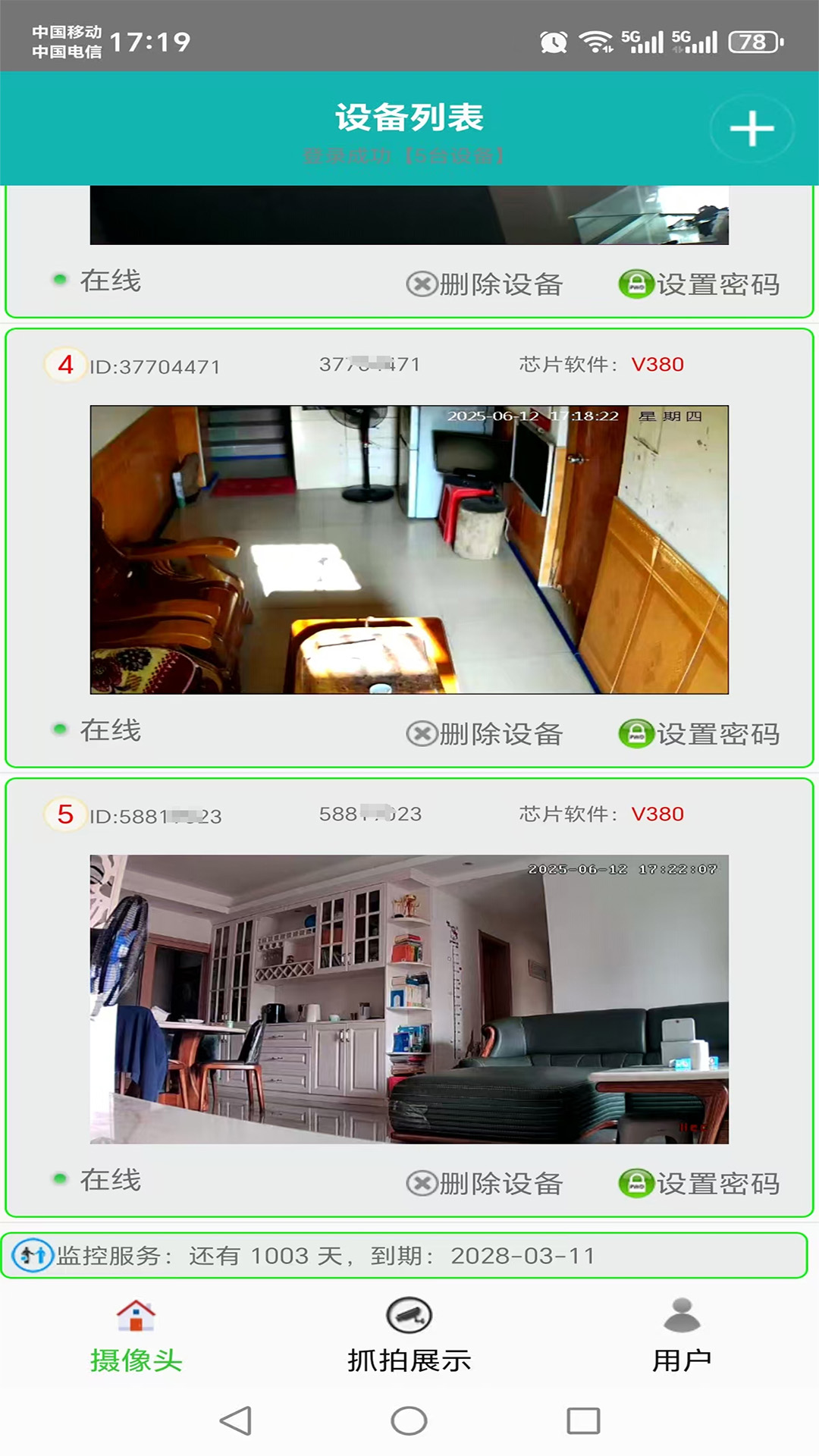The width and height of the screenshot is (819, 1456).
Task: Delete device 4 (ID:37704471)
Action: (x=485, y=733)
